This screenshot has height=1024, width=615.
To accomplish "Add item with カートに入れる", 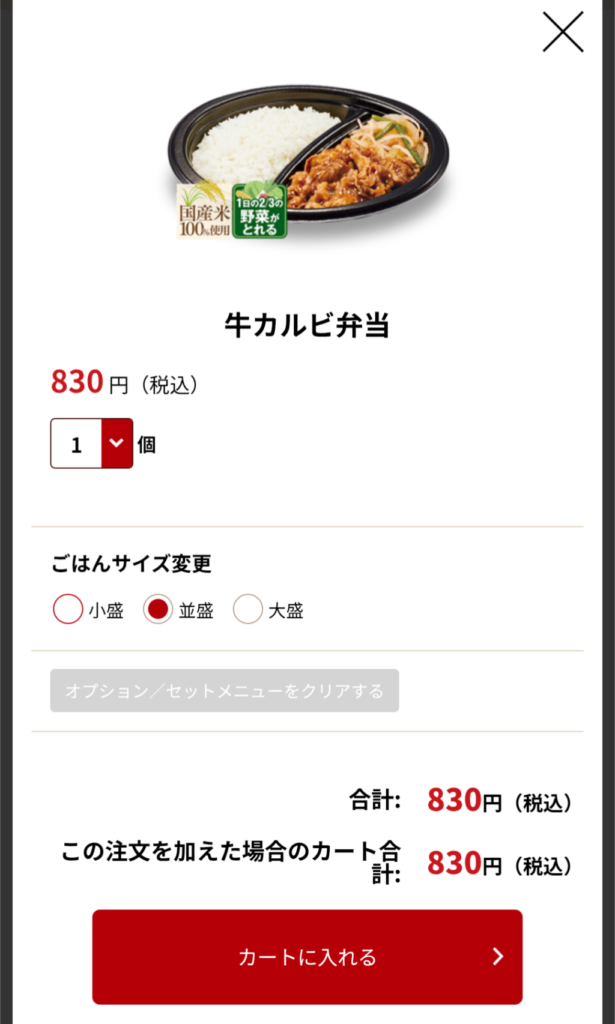I will [x=307, y=957].
